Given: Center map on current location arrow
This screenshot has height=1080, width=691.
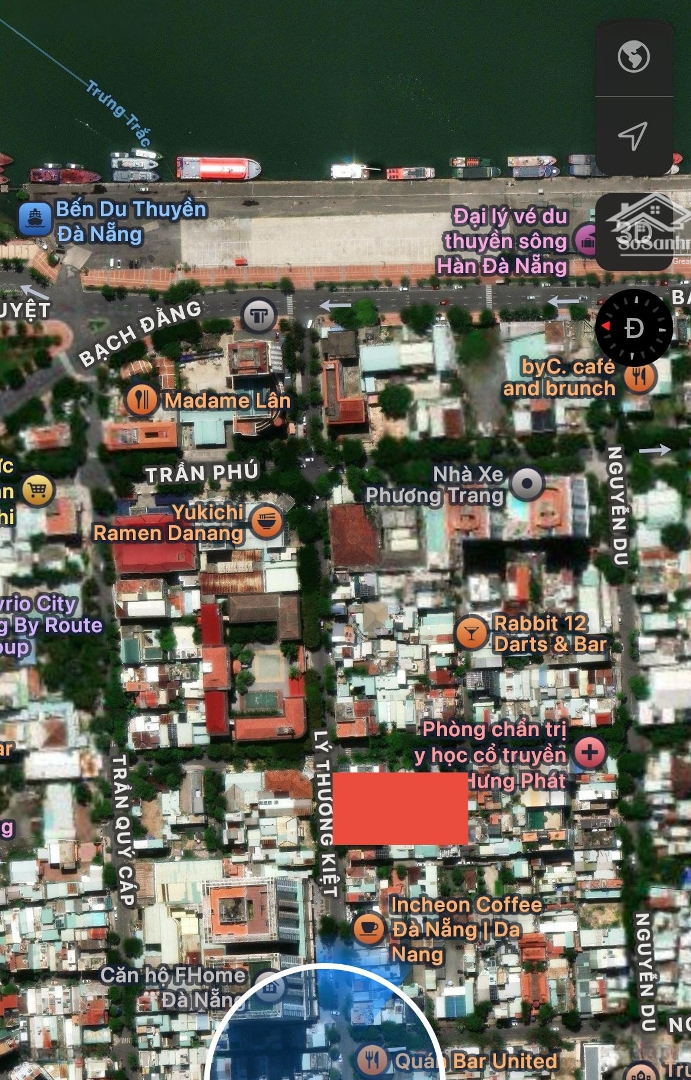Looking at the screenshot, I should pyautogui.click(x=633, y=135).
